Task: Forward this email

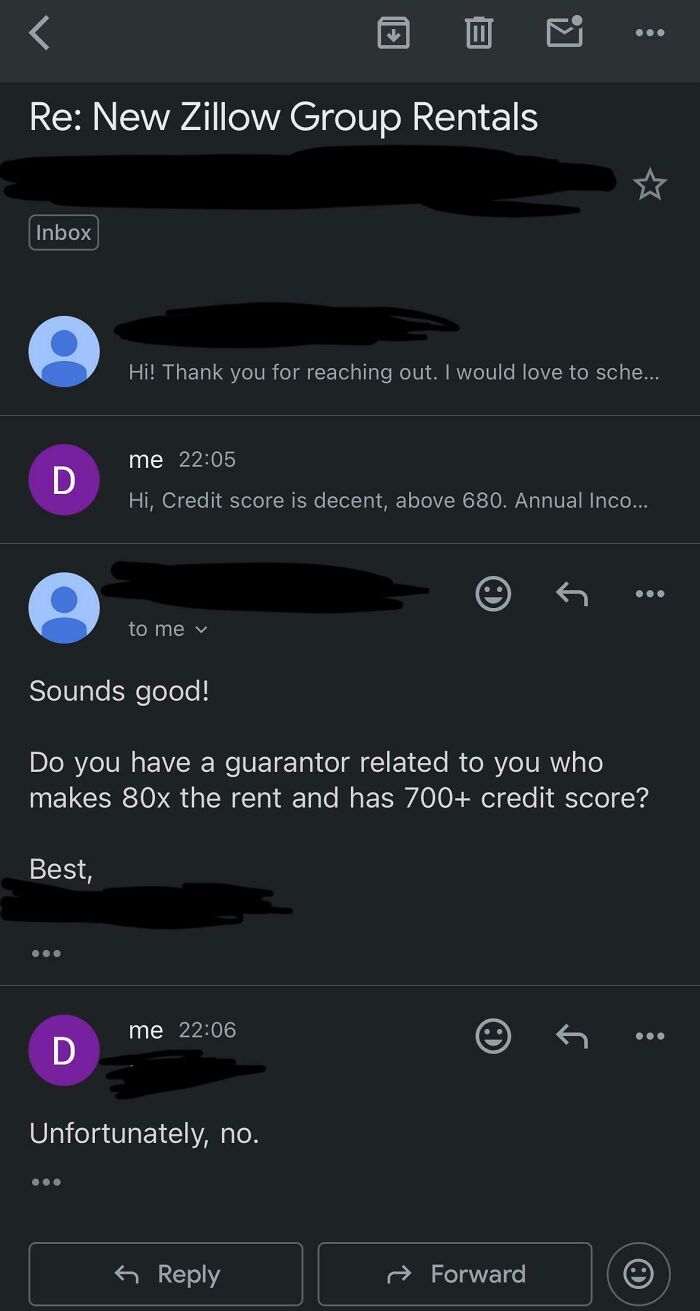Action: tap(455, 1274)
